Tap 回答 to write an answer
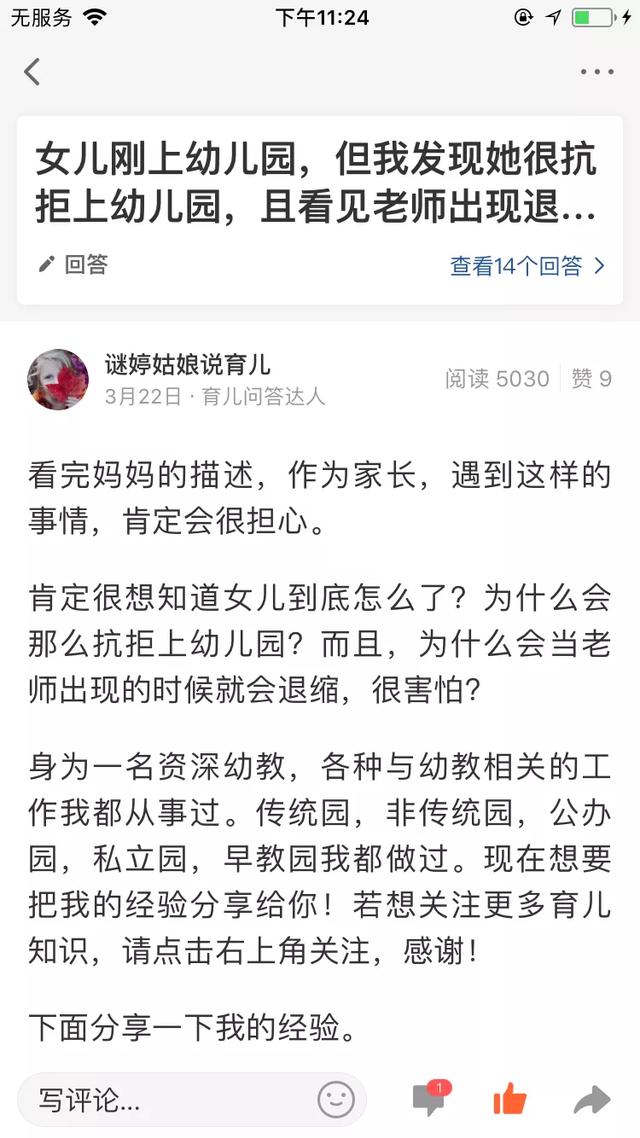The width and height of the screenshot is (640, 1138). [x=73, y=264]
